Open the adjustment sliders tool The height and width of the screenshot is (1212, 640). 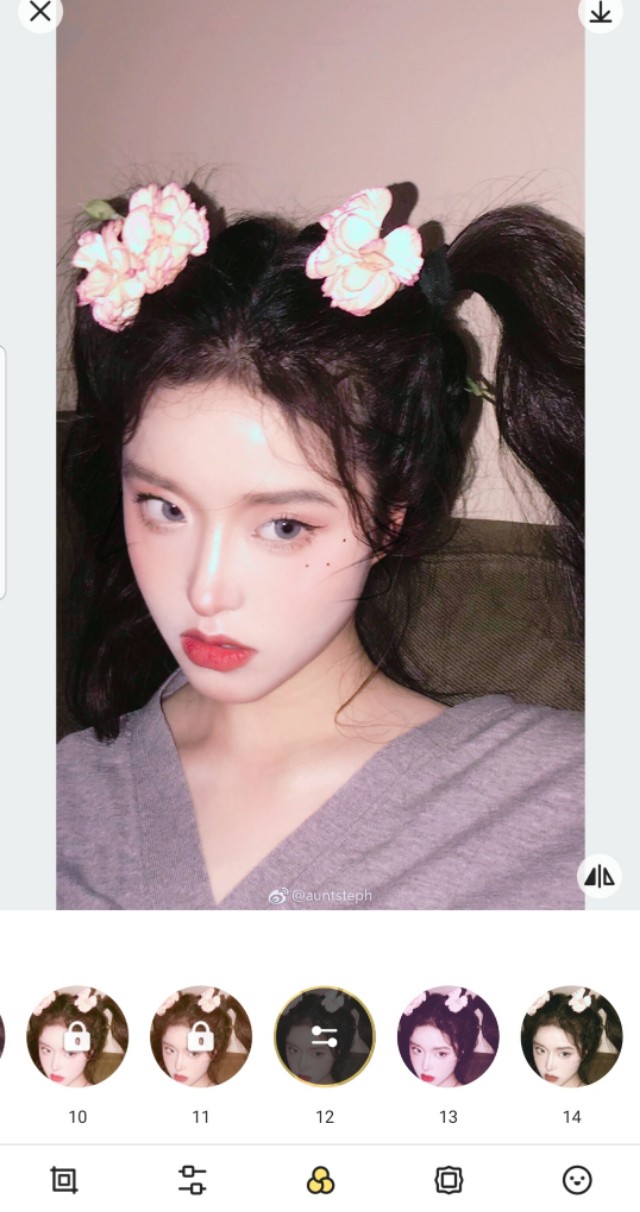[192, 1180]
